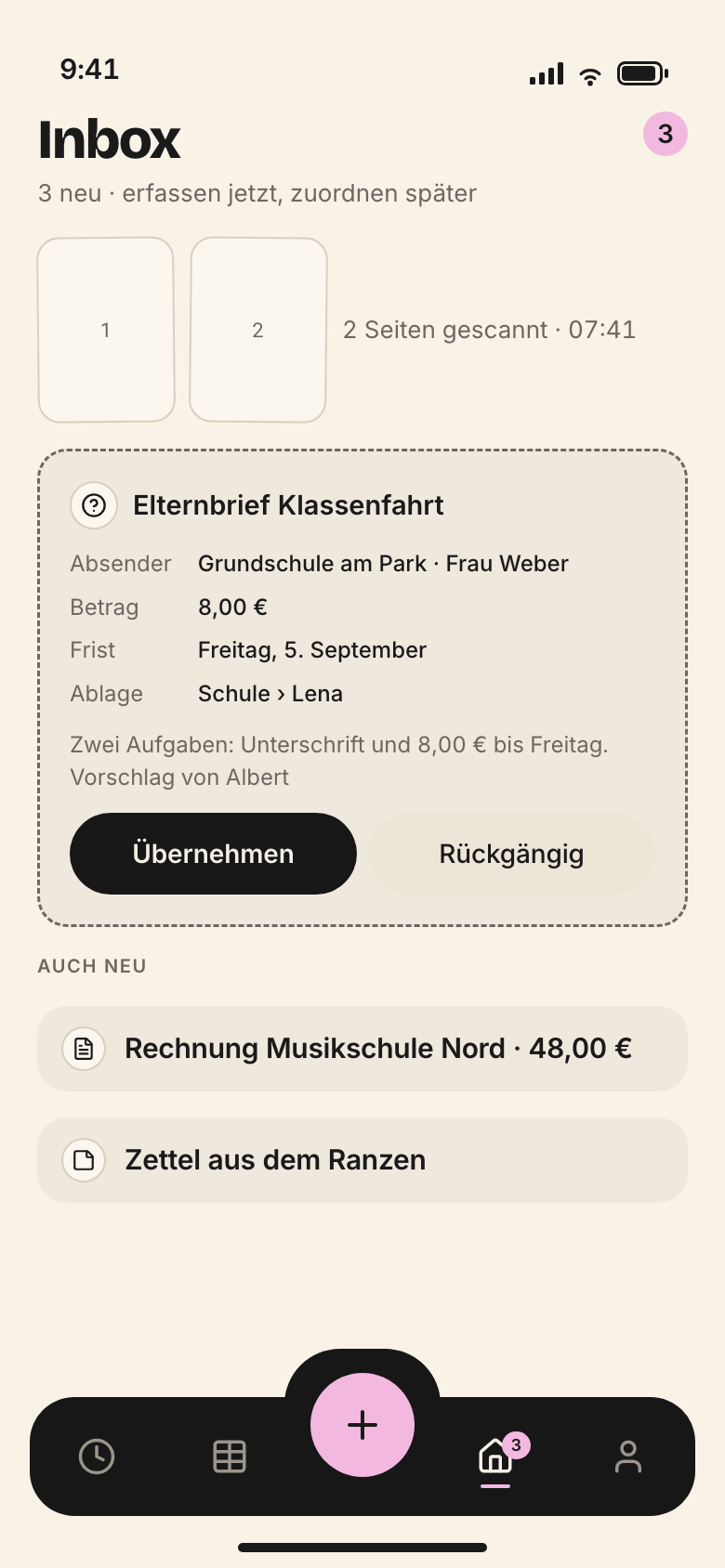Image resolution: width=725 pixels, height=1568 pixels.
Task: Switch to the table grid tab
Action: point(230,1457)
